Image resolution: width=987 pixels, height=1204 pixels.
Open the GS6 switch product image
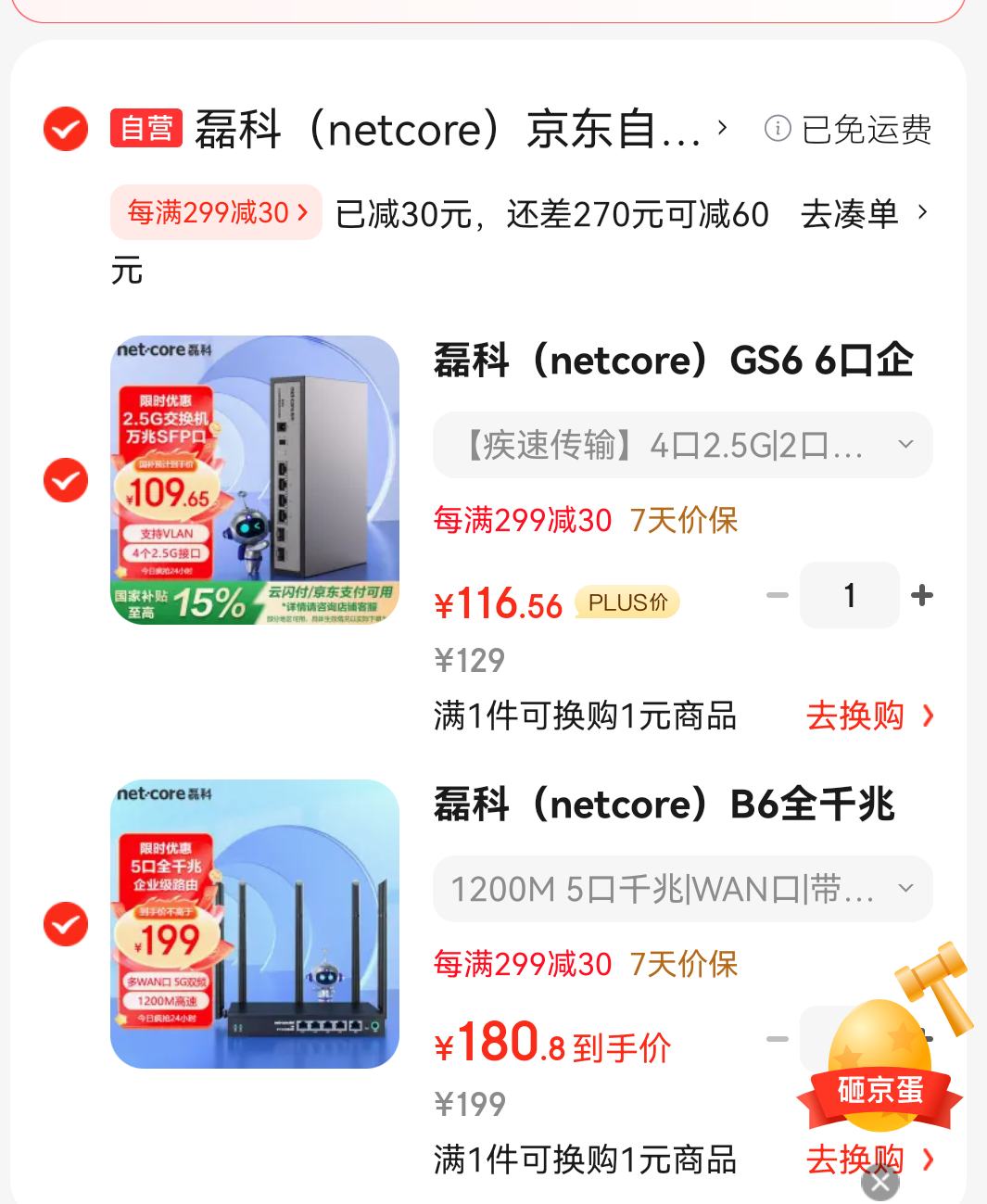(x=255, y=479)
